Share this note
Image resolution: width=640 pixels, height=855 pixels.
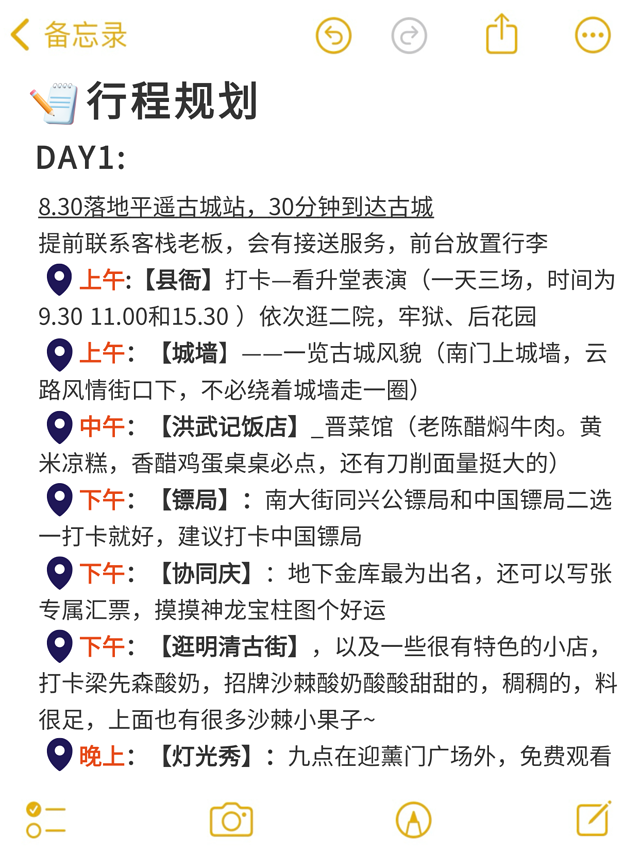(502, 36)
